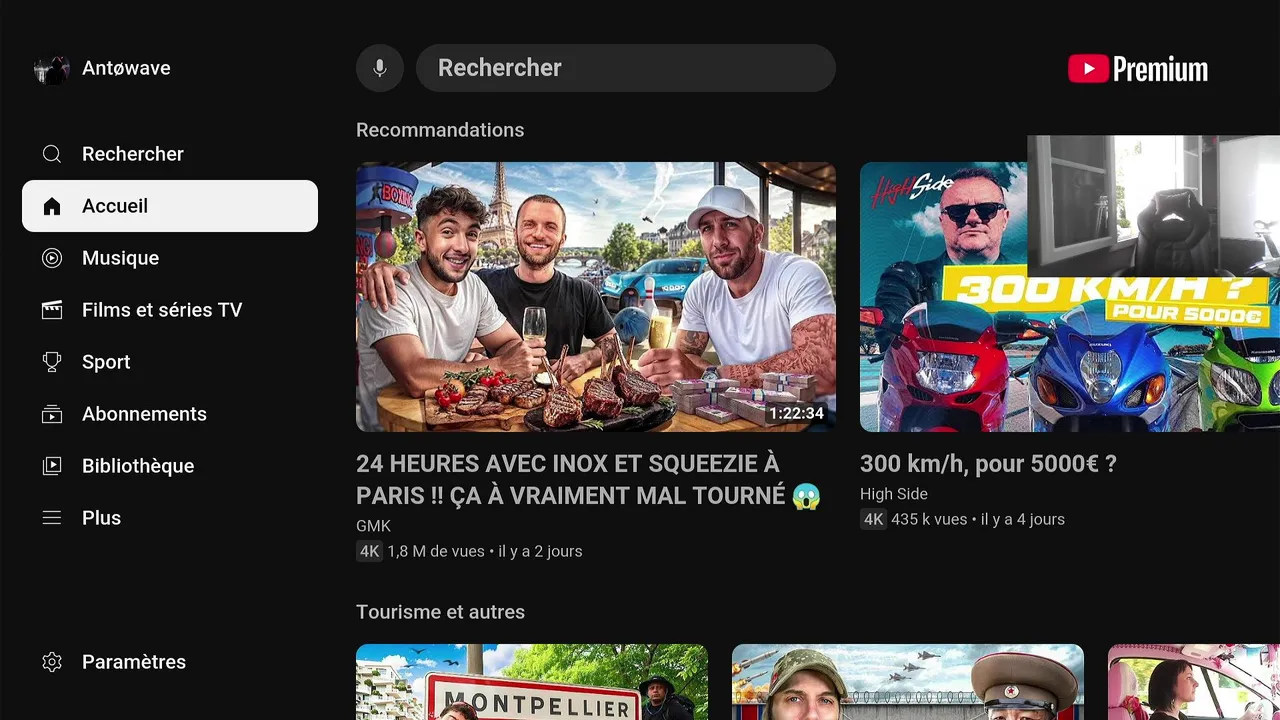Tap the voice search microphone

[x=380, y=68]
